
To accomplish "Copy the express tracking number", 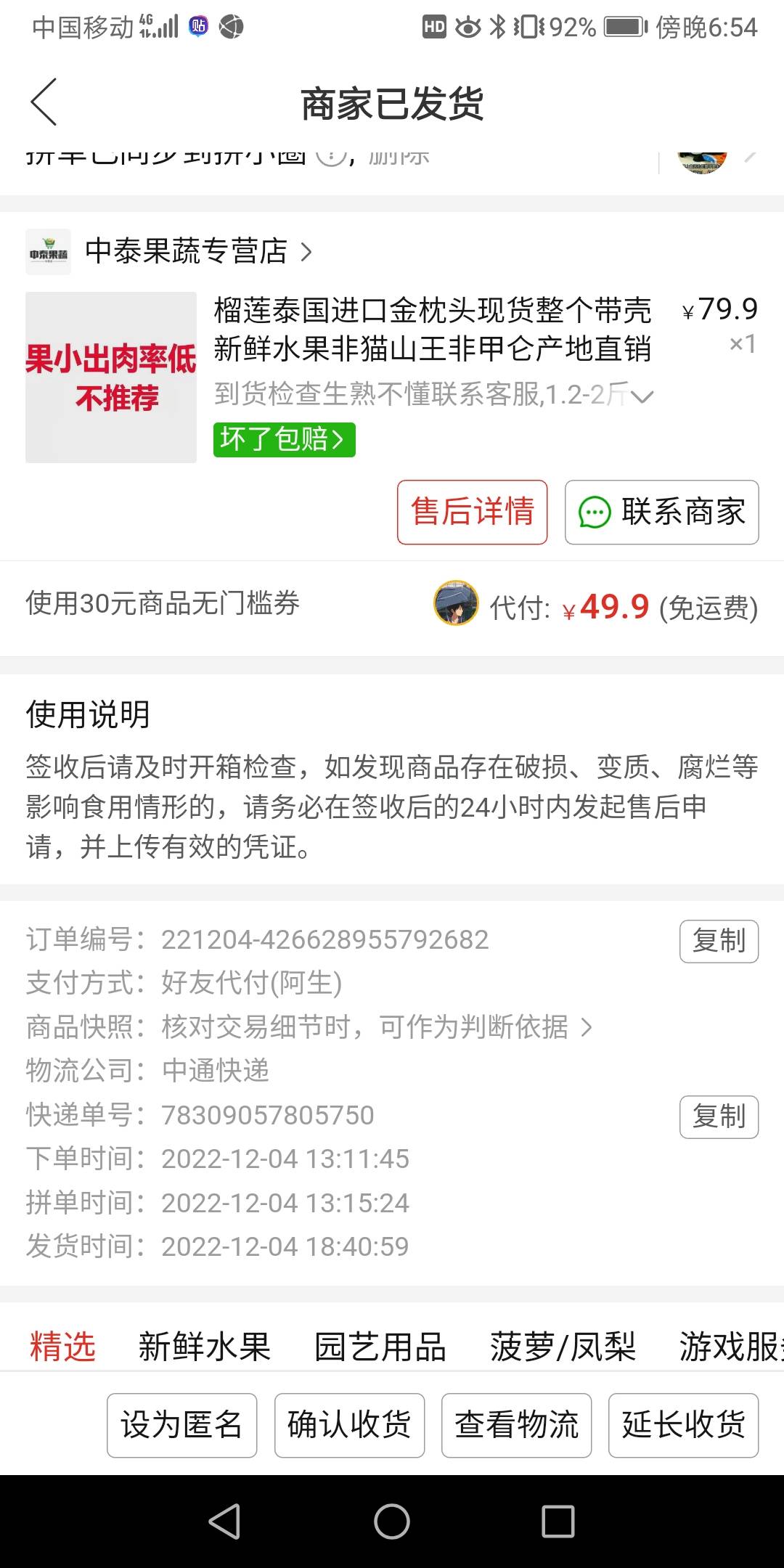I will (x=719, y=1117).
